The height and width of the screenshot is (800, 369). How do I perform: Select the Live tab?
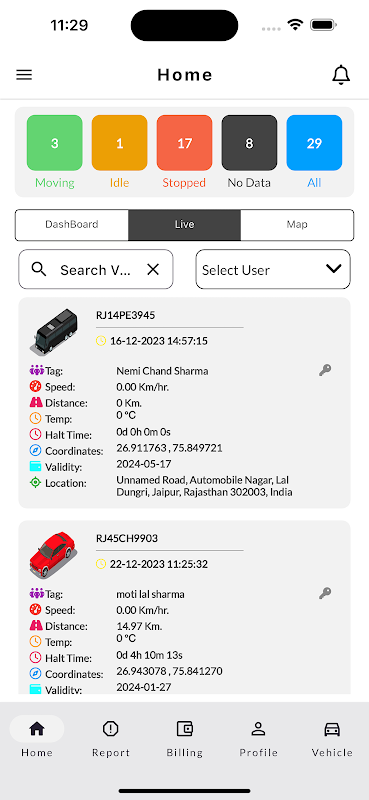click(x=184, y=224)
